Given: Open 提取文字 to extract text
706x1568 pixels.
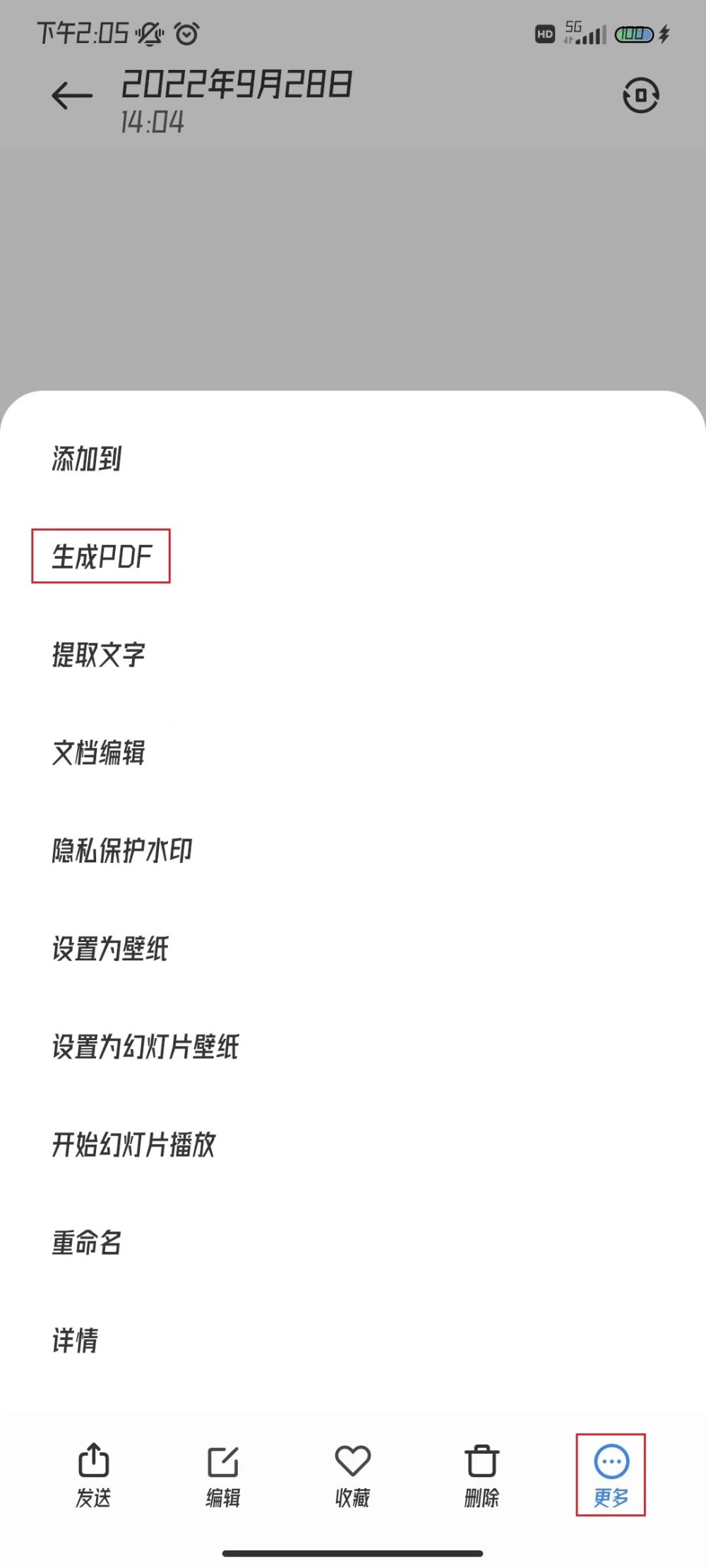Looking at the screenshot, I should click(353, 654).
